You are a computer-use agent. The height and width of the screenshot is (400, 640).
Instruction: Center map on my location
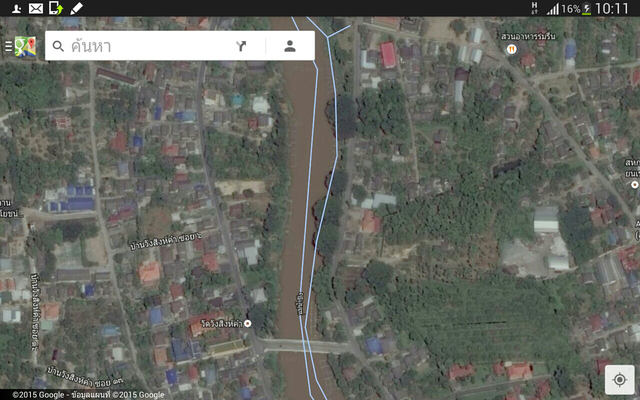pos(619,380)
